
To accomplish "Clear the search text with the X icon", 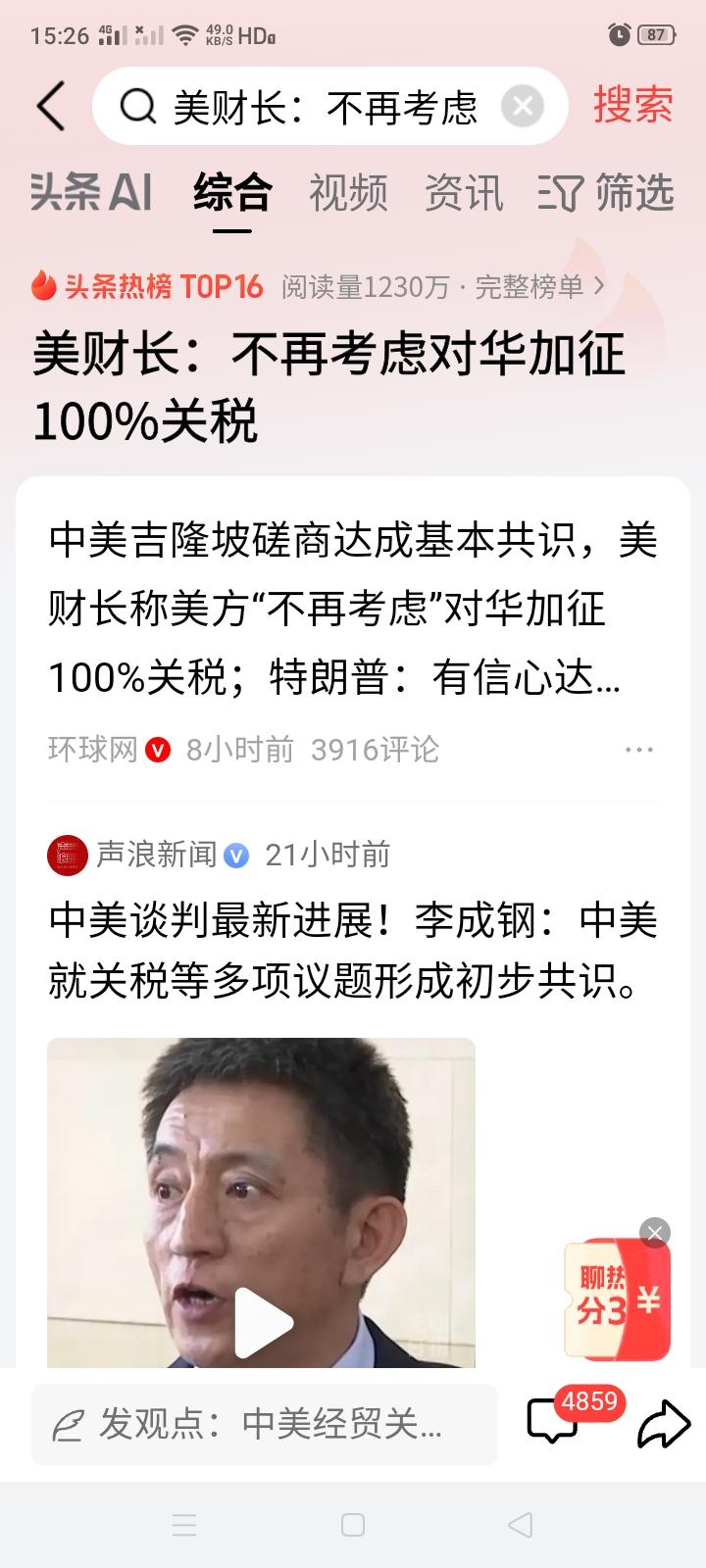I will pos(521,105).
